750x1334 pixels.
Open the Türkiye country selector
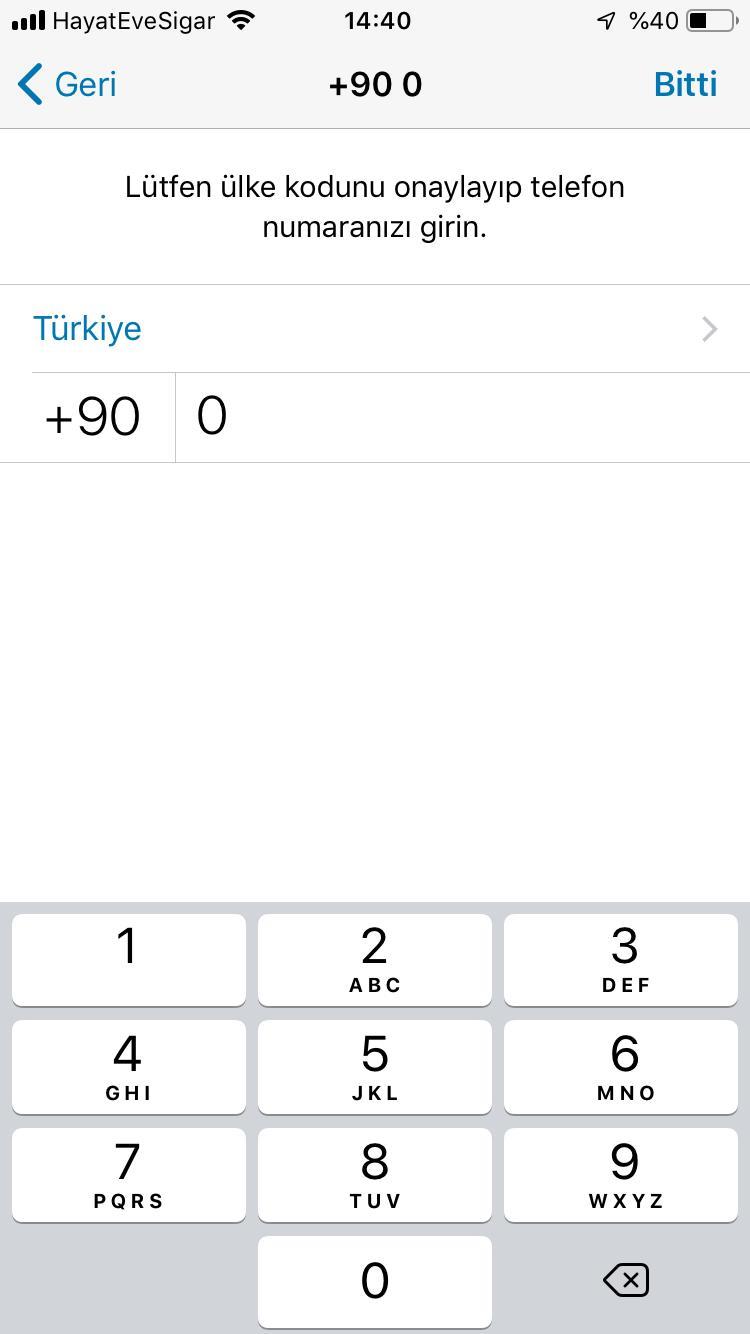pos(87,328)
